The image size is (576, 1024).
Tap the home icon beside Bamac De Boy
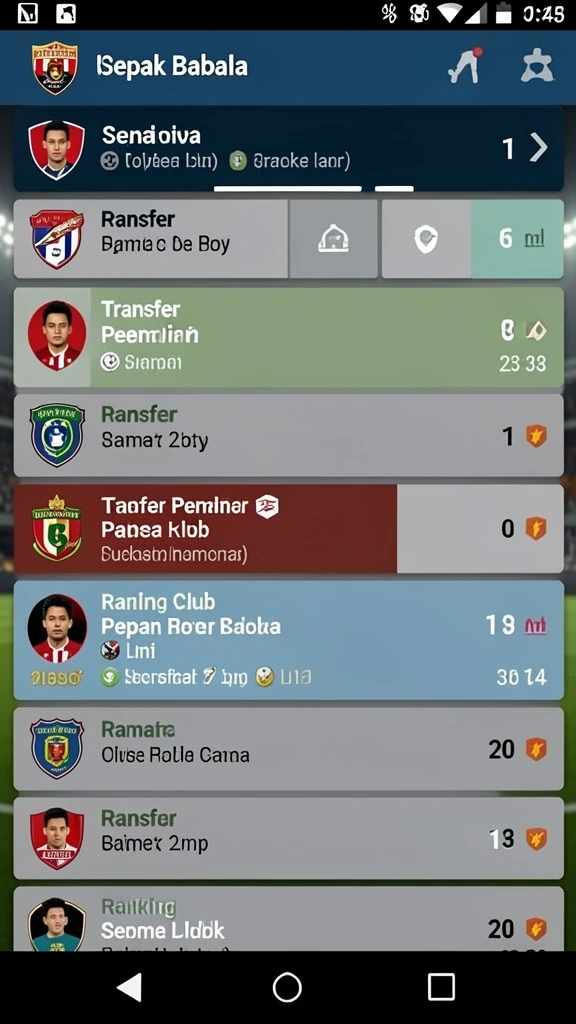pyautogui.click(x=333, y=239)
